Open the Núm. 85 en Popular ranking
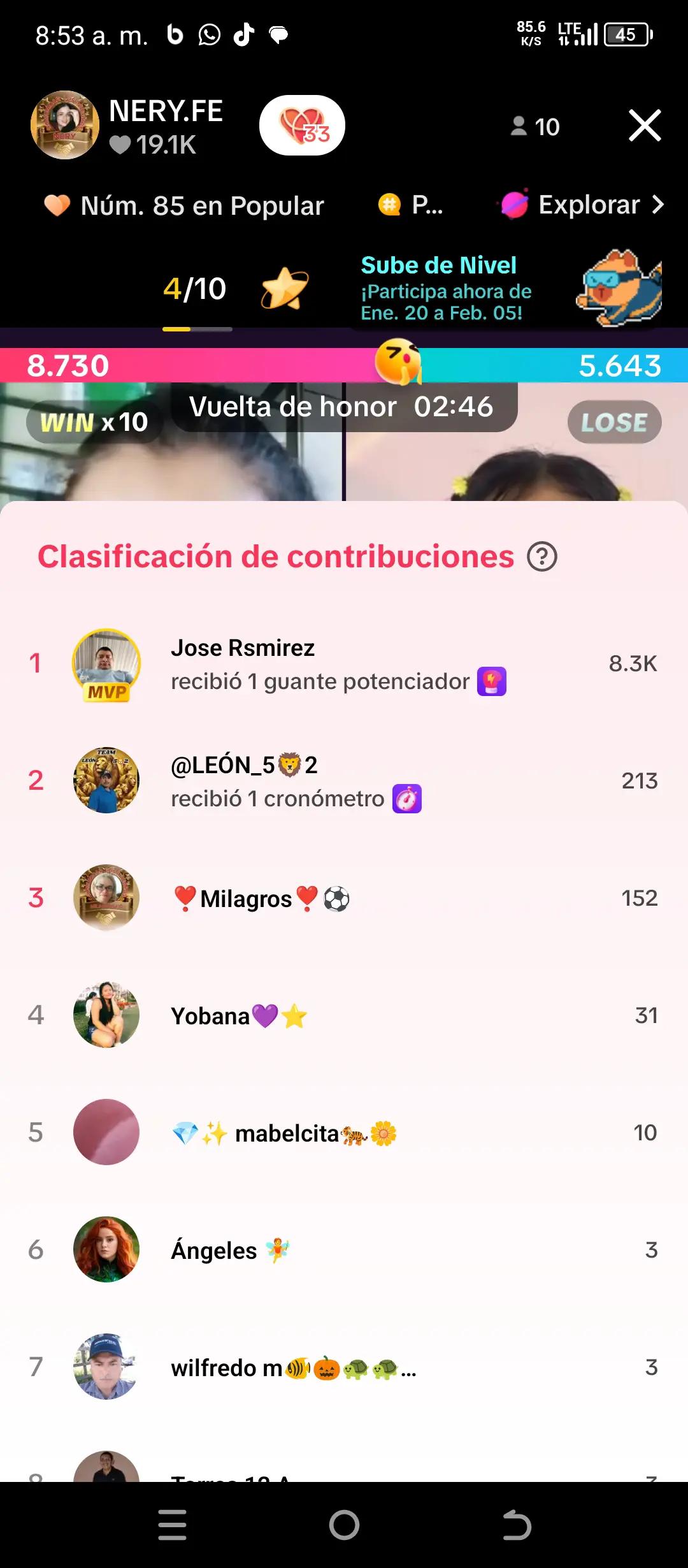Screen dimensions: 688x1568 click(x=185, y=206)
